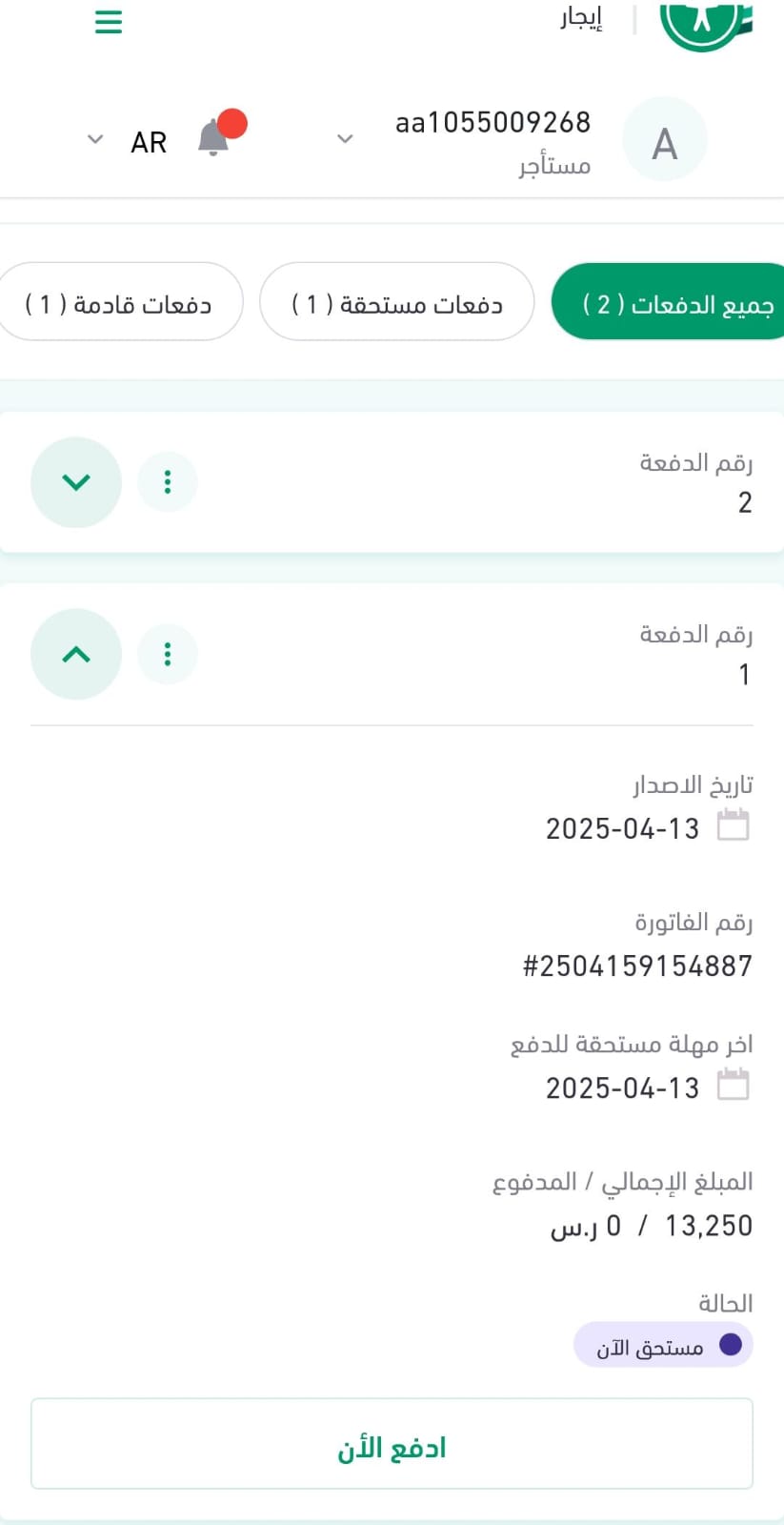
Task: Switch to دفعات مستحقة (1) tab
Action: pyautogui.click(x=397, y=302)
